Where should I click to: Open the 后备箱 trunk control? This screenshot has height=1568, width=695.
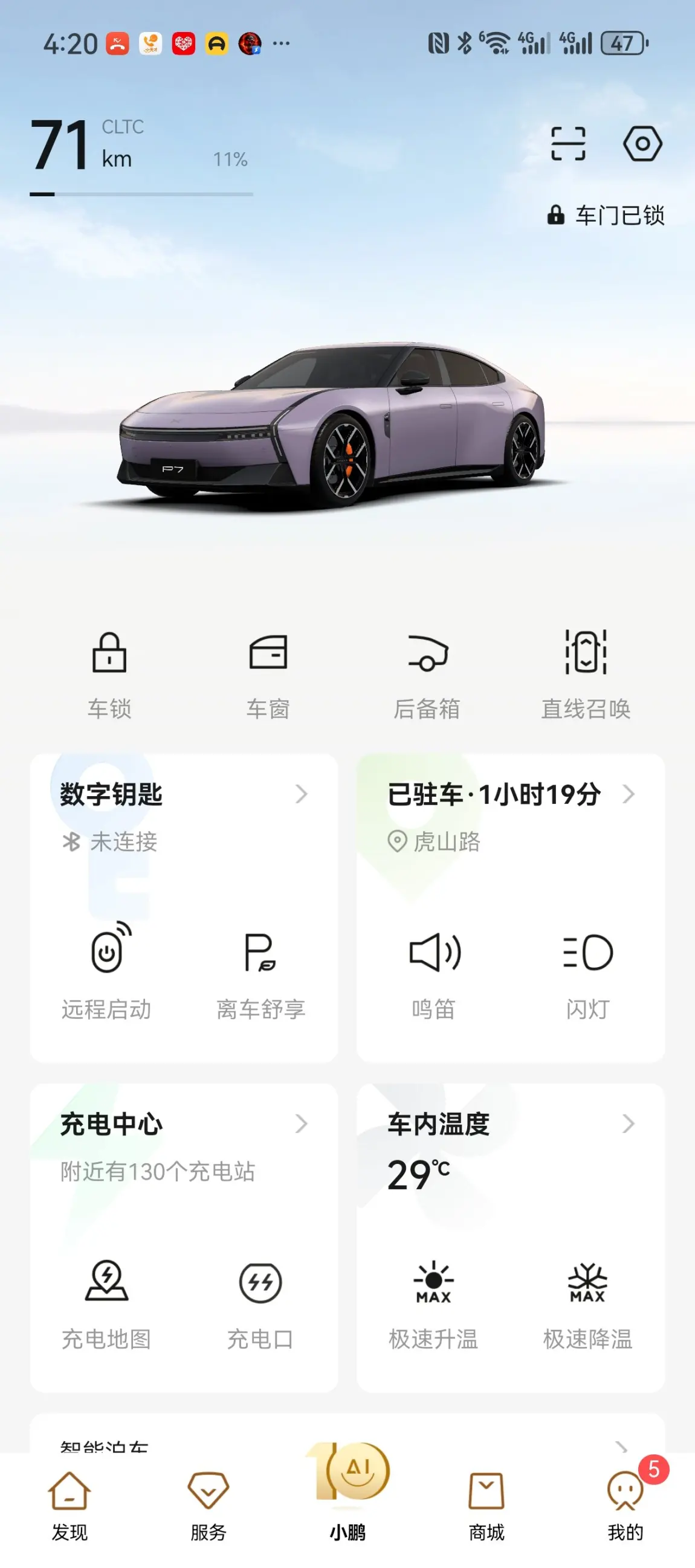point(427,674)
